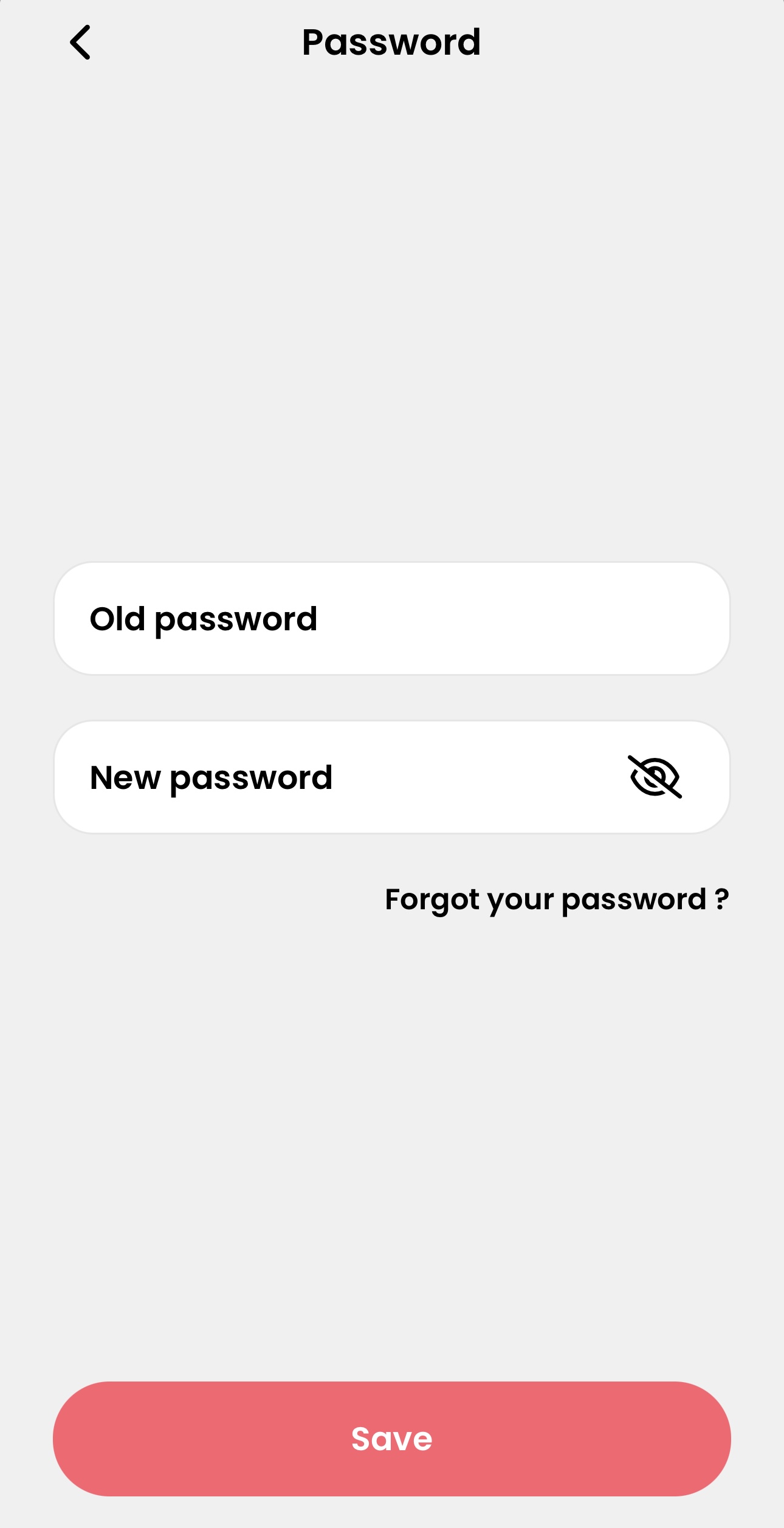Viewport: 784px width, 1528px height.
Task: Save the password change
Action: (391, 1439)
